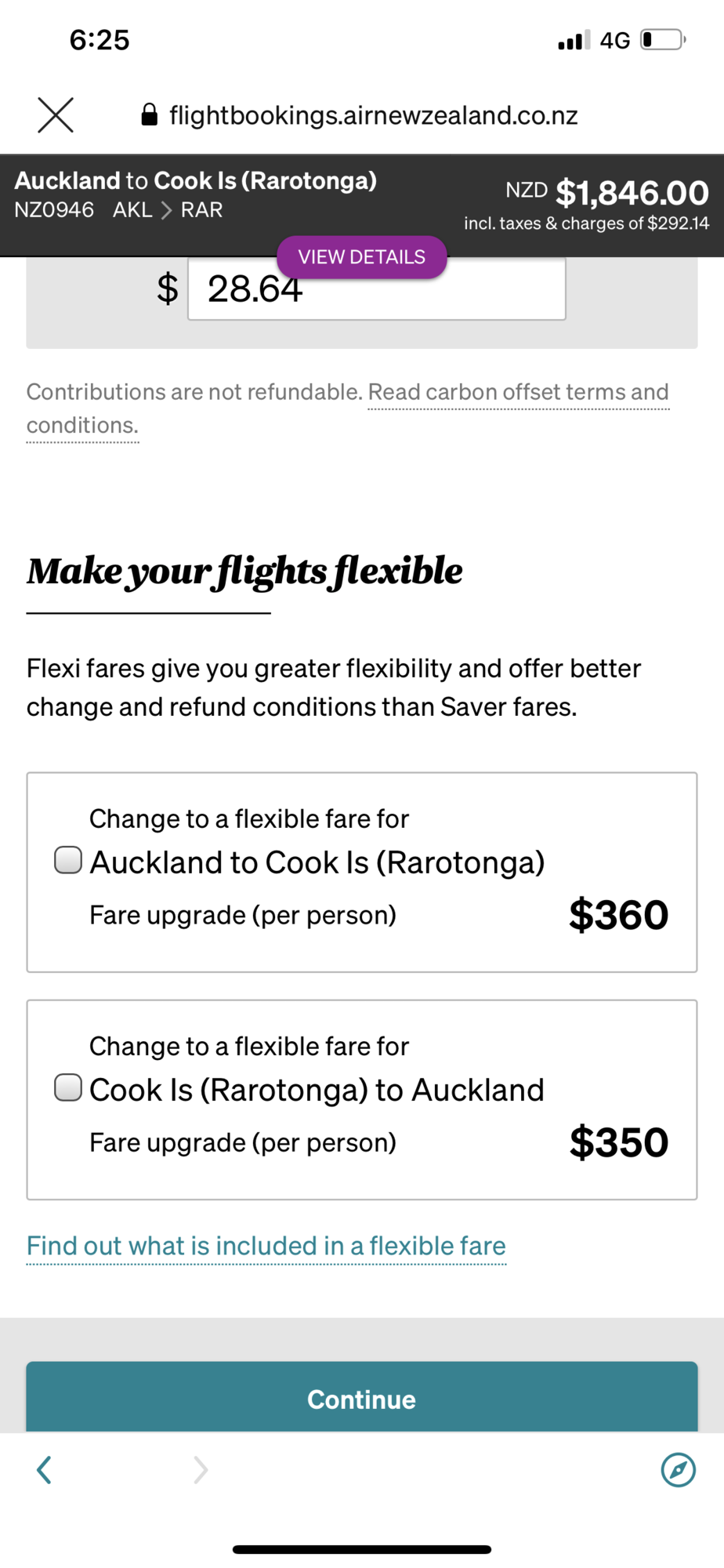The width and height of the screenshot is (724, 1568).
Task: Close the in-app browser with the X
Action: coord(56,115)
